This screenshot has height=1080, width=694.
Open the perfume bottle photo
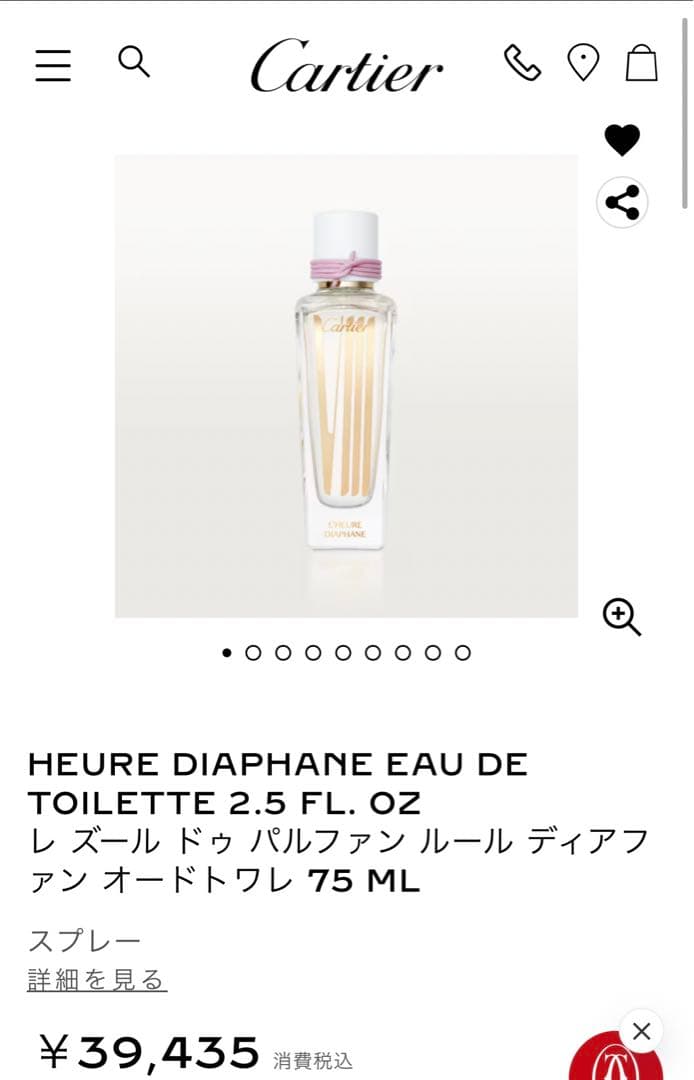click(346, 385)
